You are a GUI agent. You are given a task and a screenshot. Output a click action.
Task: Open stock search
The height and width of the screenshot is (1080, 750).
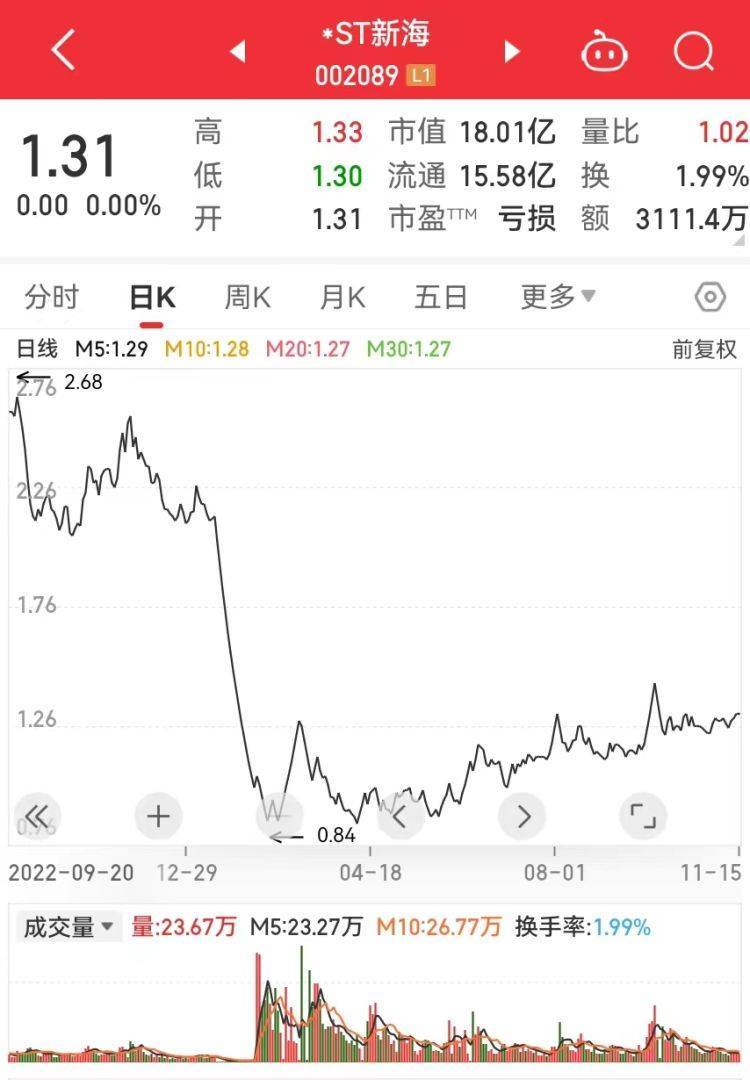693,50
